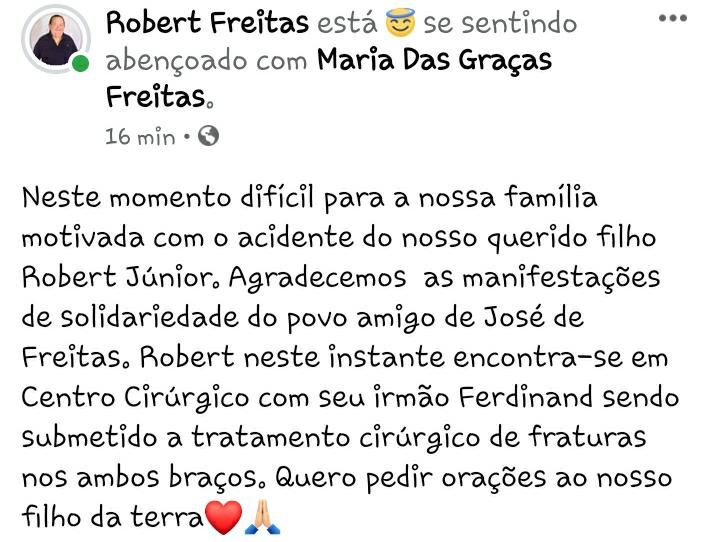Open Maria Das Graças Freitas profile link
The width and height of the screenshot is (718, 542).
pos(434,60)
